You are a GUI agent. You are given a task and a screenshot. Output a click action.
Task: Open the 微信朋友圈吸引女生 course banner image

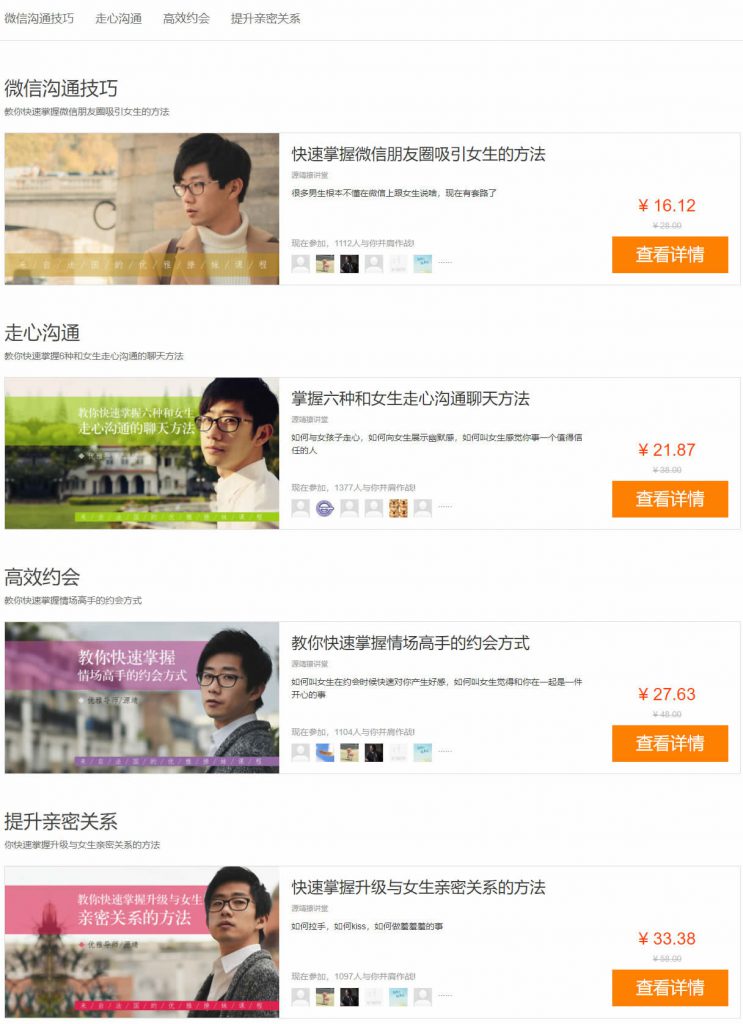[x=142, y=209]
